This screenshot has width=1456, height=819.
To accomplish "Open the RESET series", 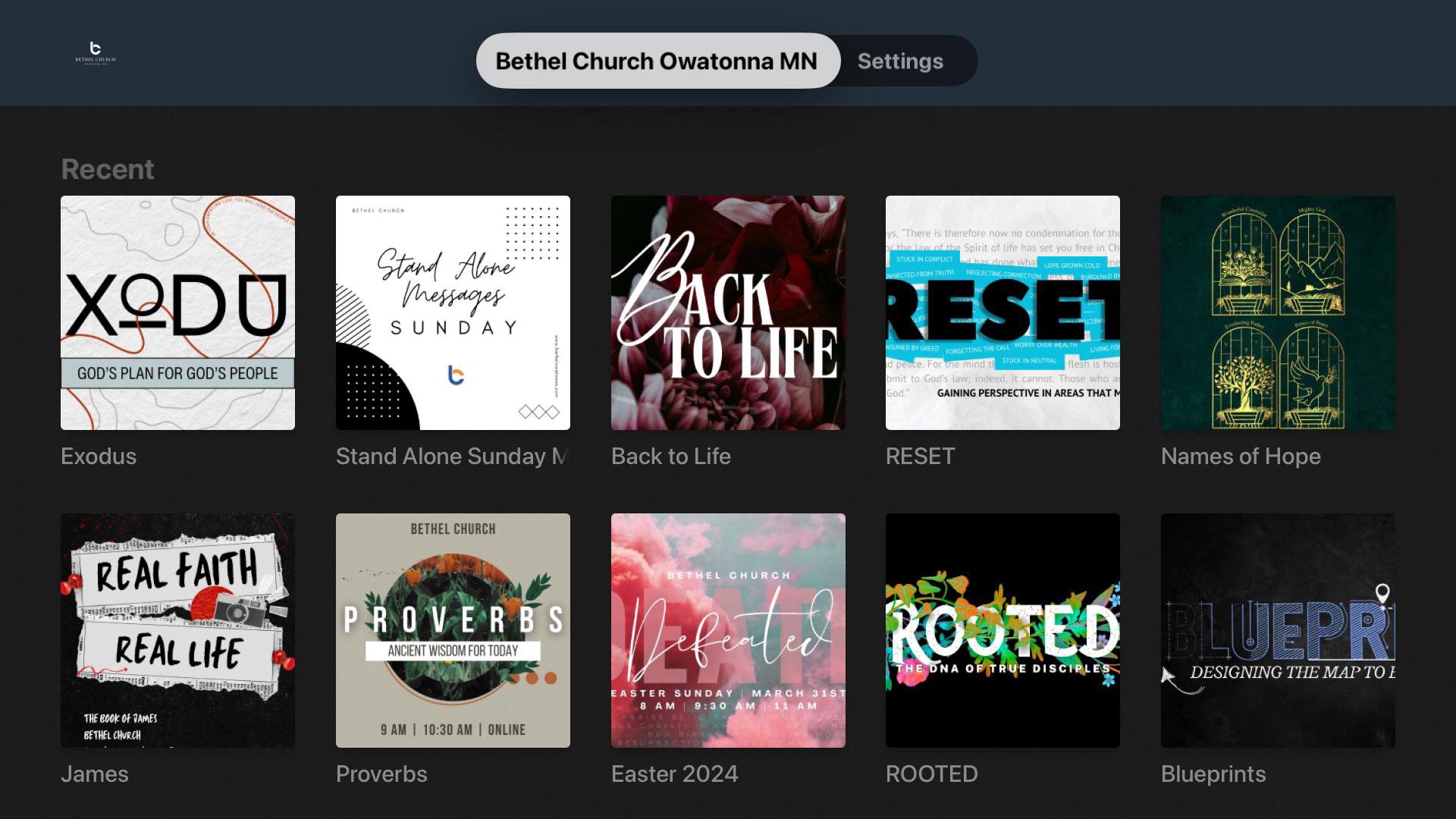I will [x=1003, y=312].
